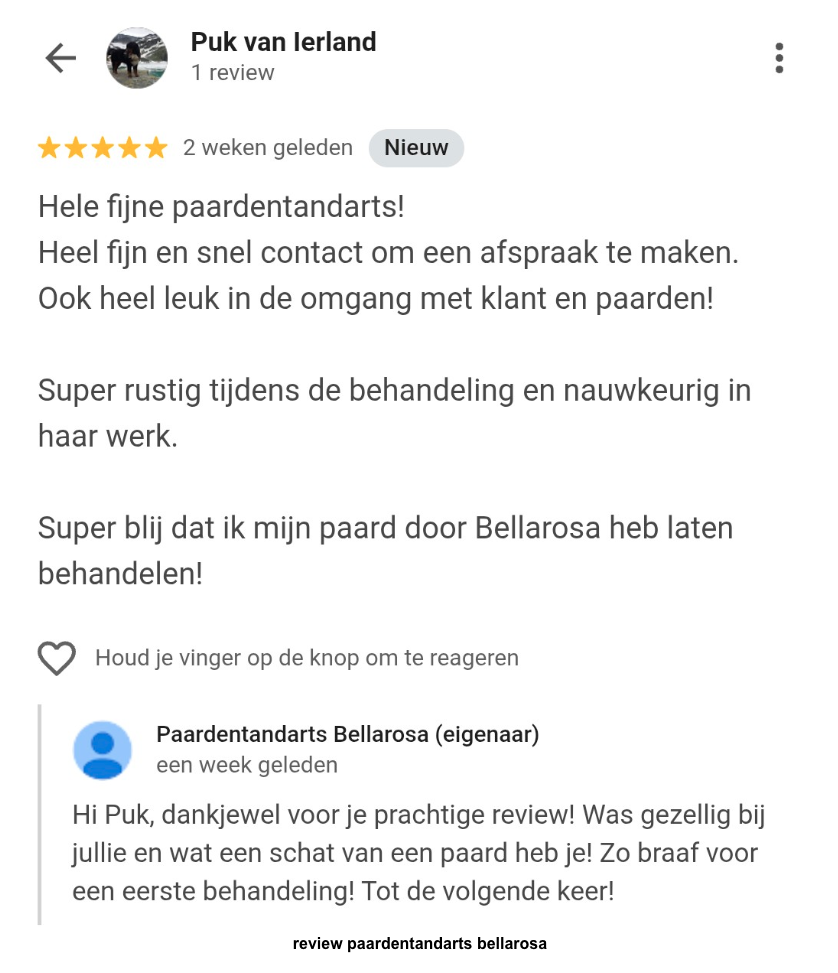Open Puk van Ierland's reviewer profile
The image size is (838, 973).
pyautogui.click(x=283, y=43)
